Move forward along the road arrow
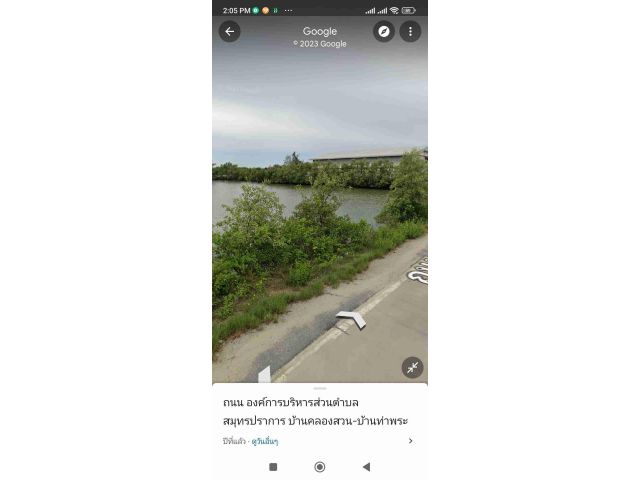This screenshot has height=480, width=640. coord(351,319)
